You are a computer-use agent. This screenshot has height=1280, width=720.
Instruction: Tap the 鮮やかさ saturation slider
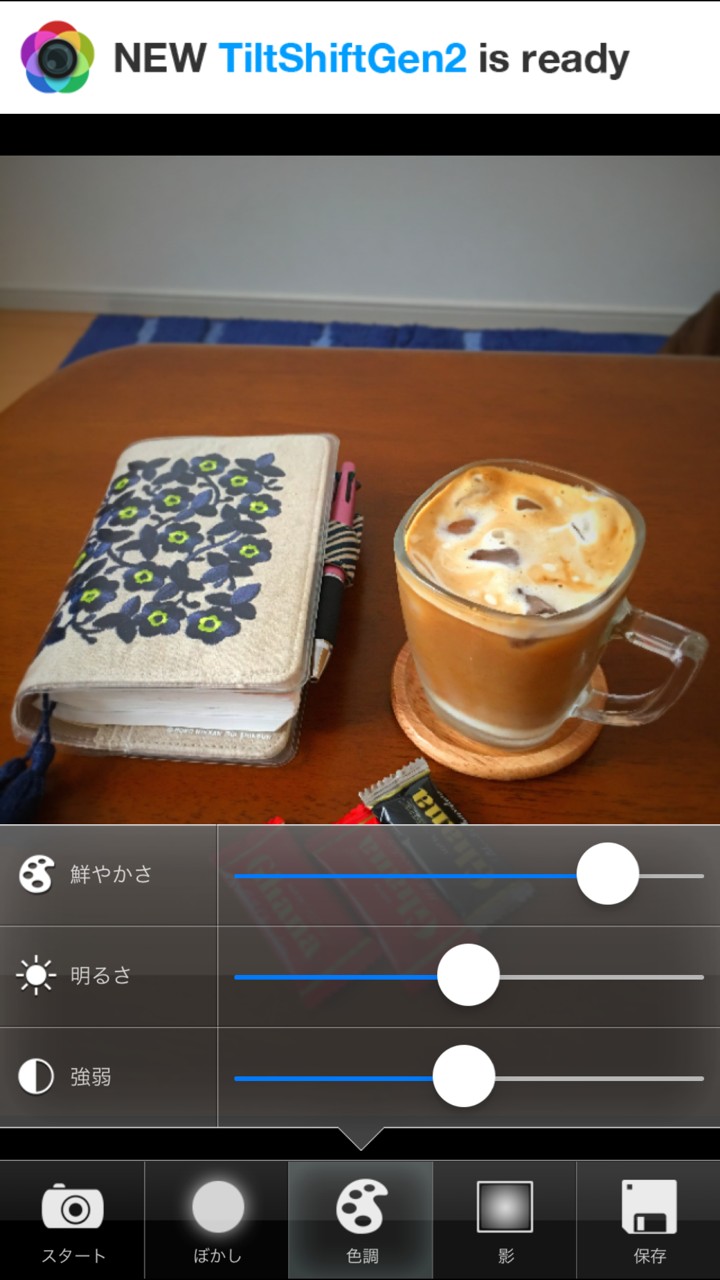[468, 874]
